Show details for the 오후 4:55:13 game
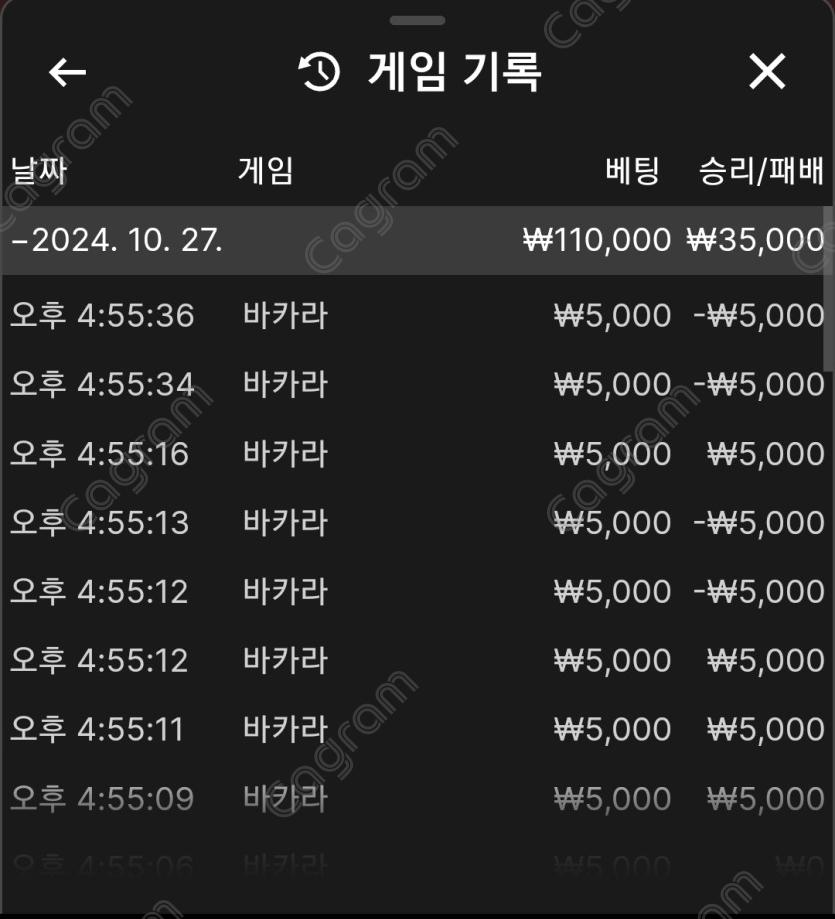Viewport: 835px width, 919px height. pyautogui.click(x=416, y=523)
